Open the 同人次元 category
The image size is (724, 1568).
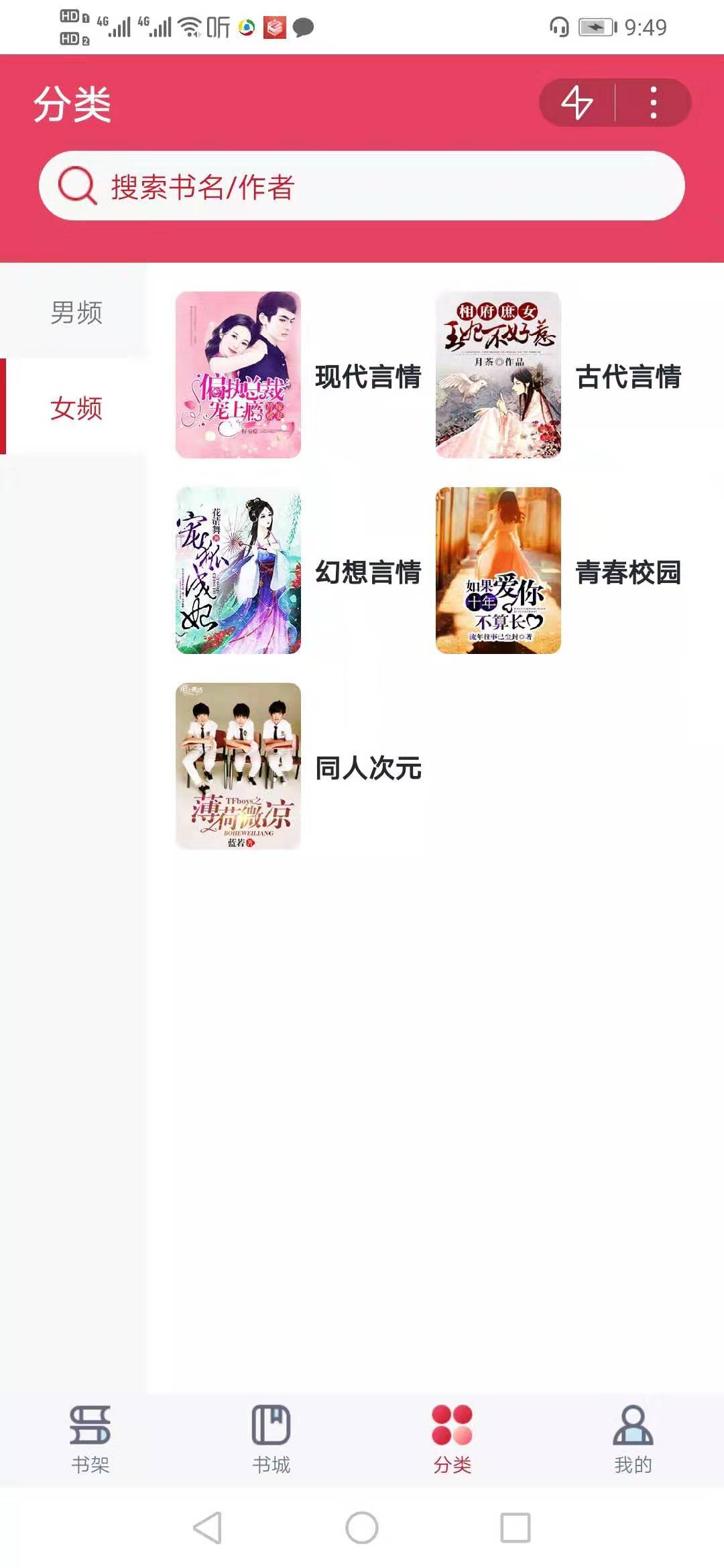click(x=298, y=767)
